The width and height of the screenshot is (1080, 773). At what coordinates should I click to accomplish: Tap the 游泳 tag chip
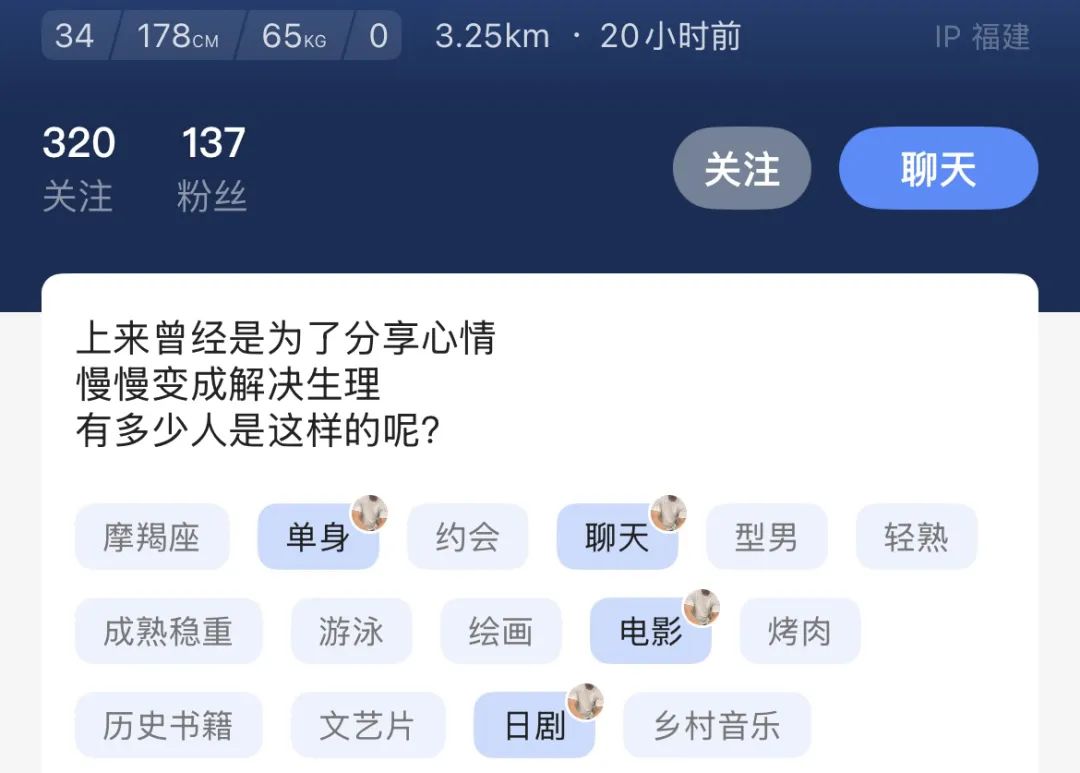click(x=351, y=631)
